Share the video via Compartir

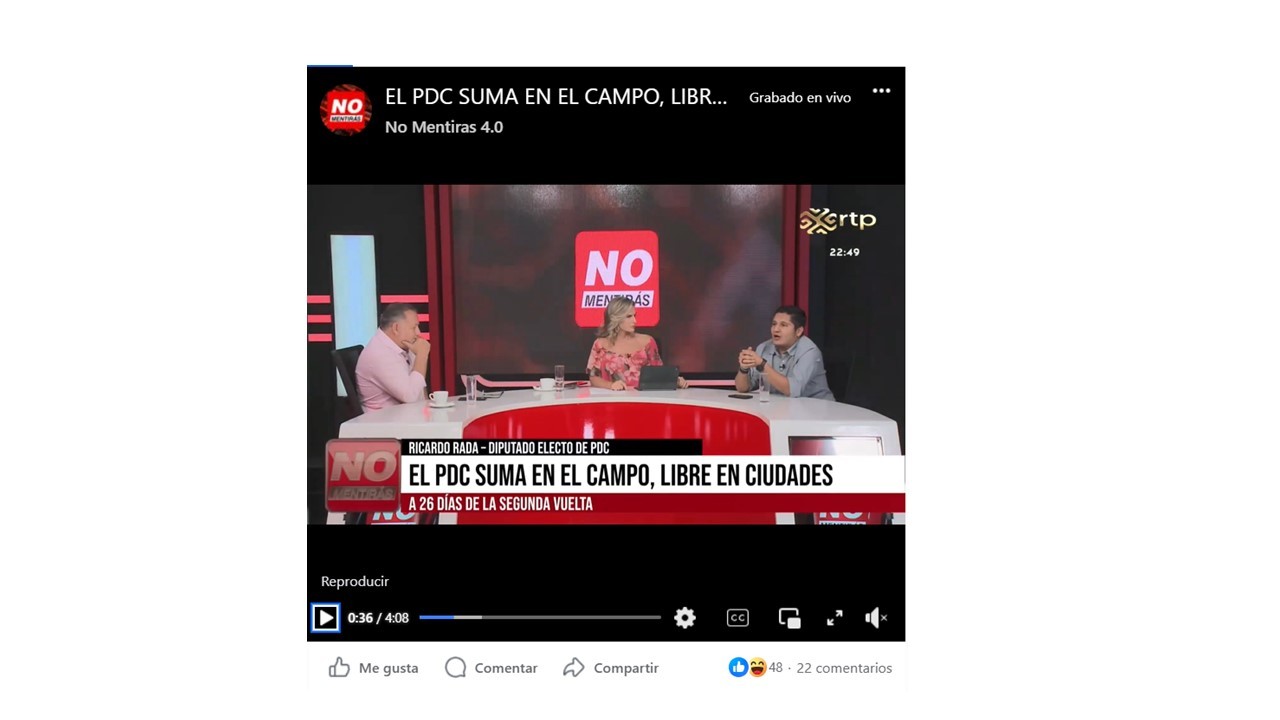click(x=611, y=668)
